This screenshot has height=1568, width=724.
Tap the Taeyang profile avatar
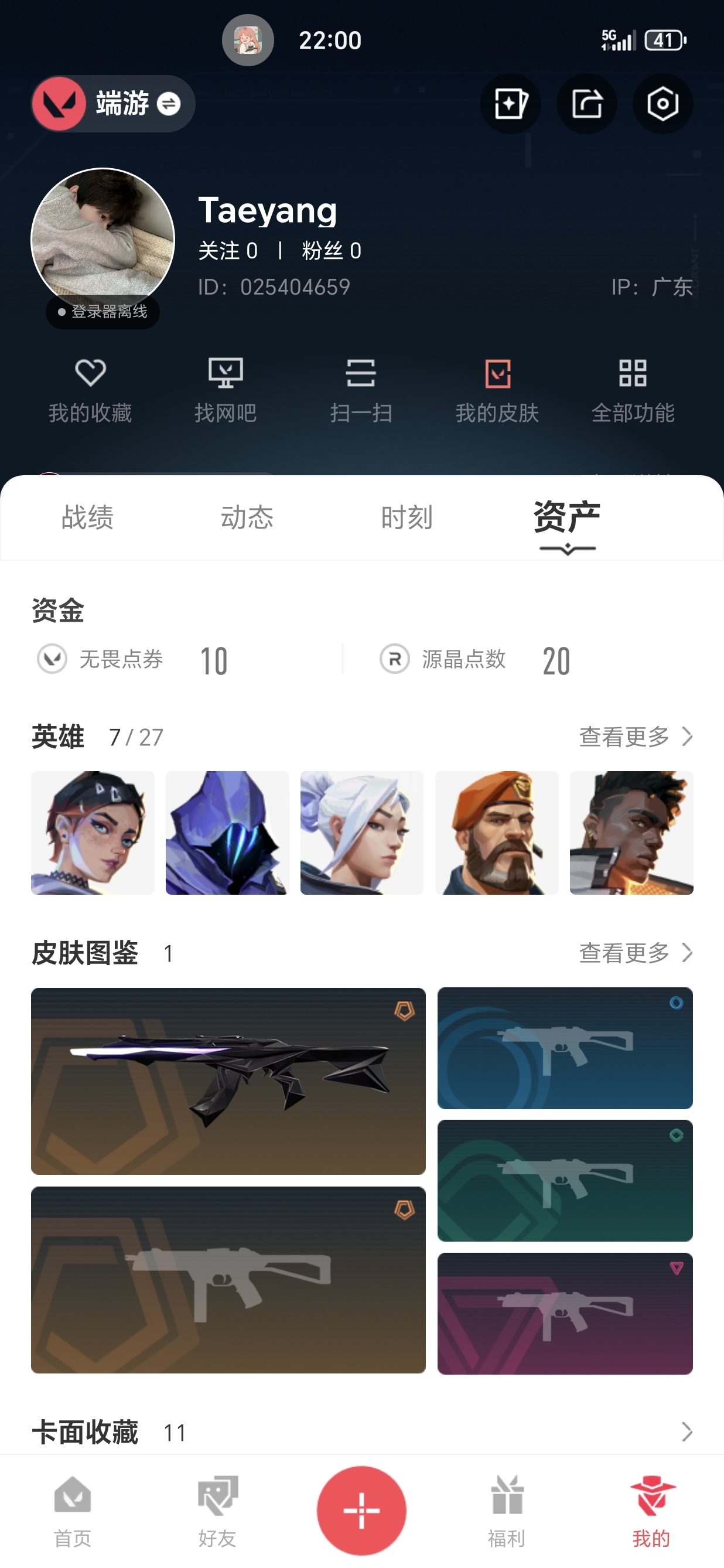[103, 240]
